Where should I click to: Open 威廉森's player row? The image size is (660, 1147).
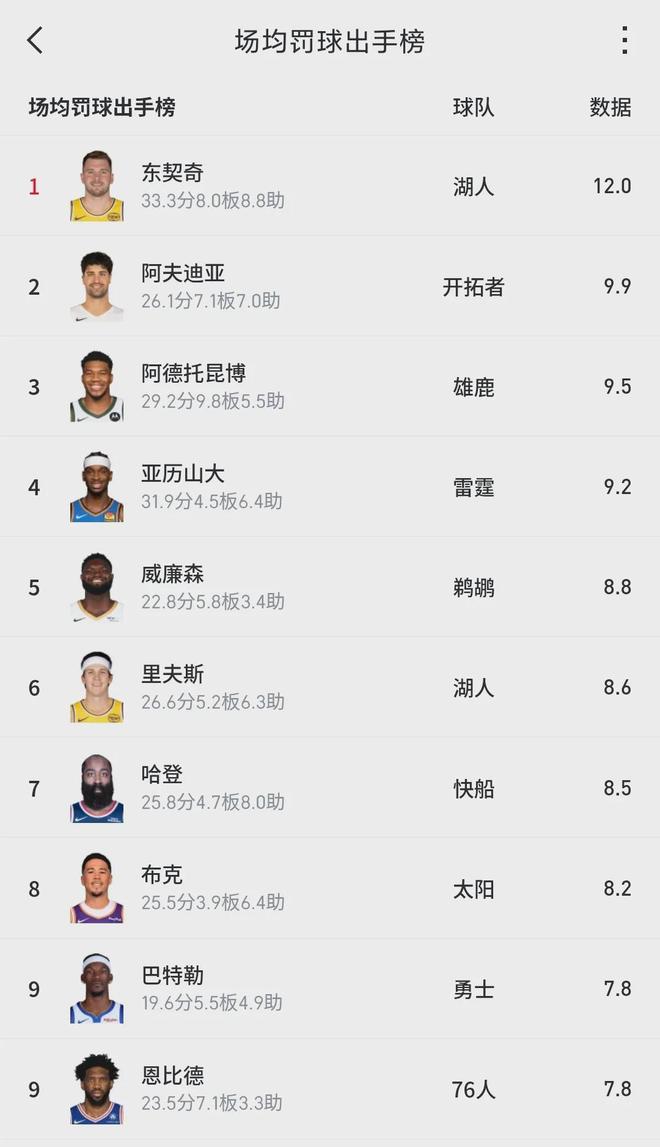click(x=330, y=587)
